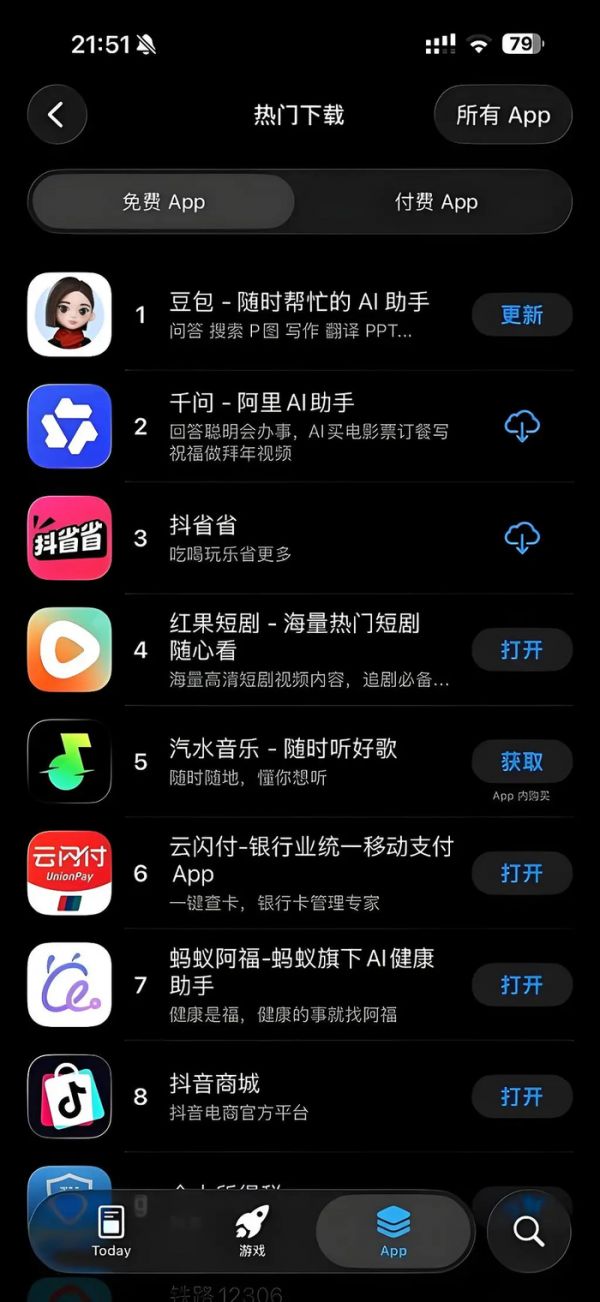Tap 打开 for 云闪付
Viewport: 600px width, 1302px height.
[x=521, y=873]
